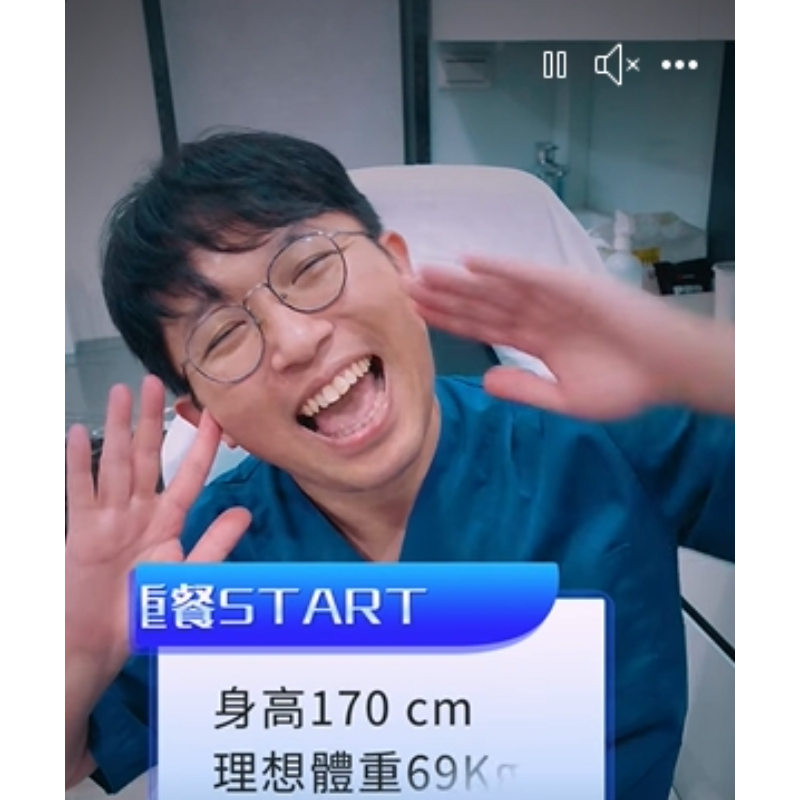
Task: Unmute the video sound
Action: click(616, 66)
